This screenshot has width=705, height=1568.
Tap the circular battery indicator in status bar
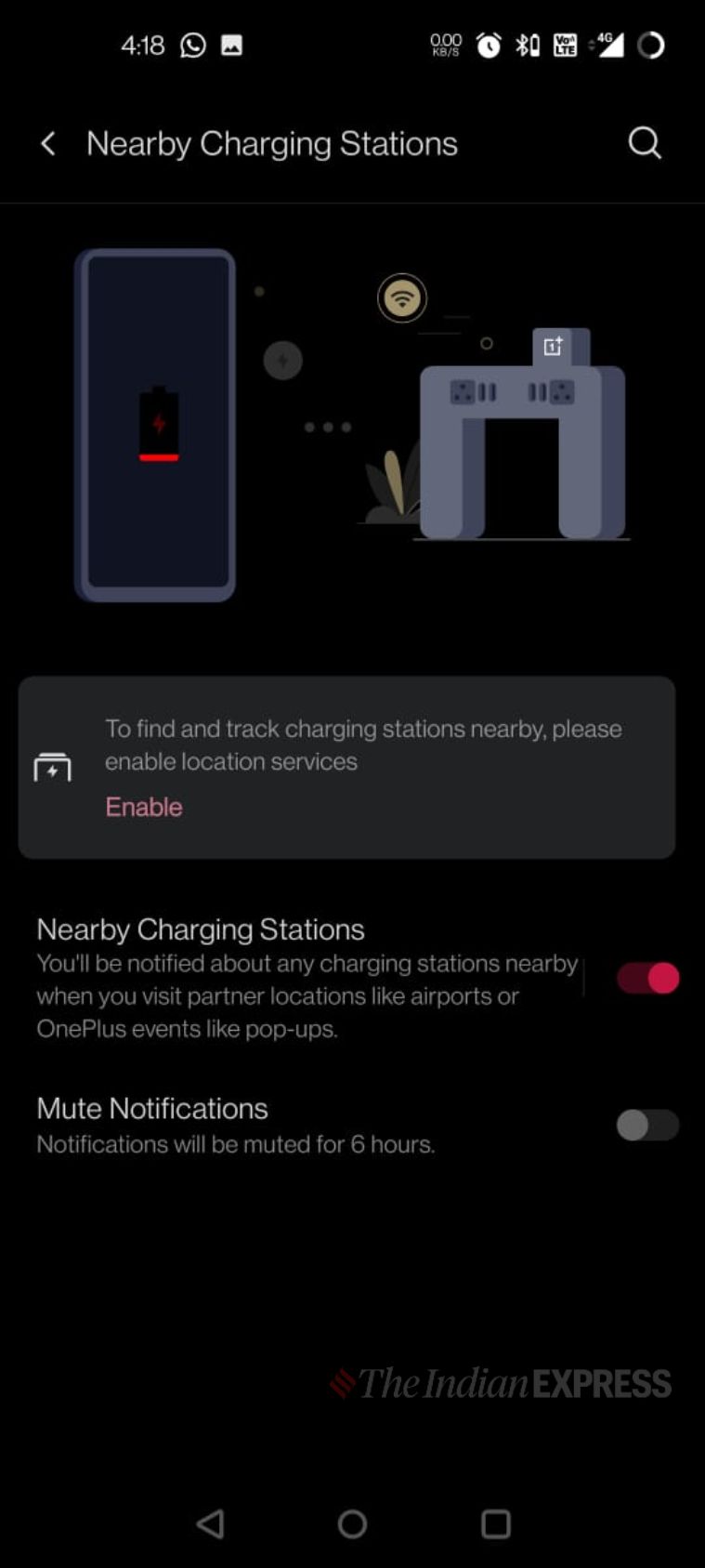pos(653,45)
